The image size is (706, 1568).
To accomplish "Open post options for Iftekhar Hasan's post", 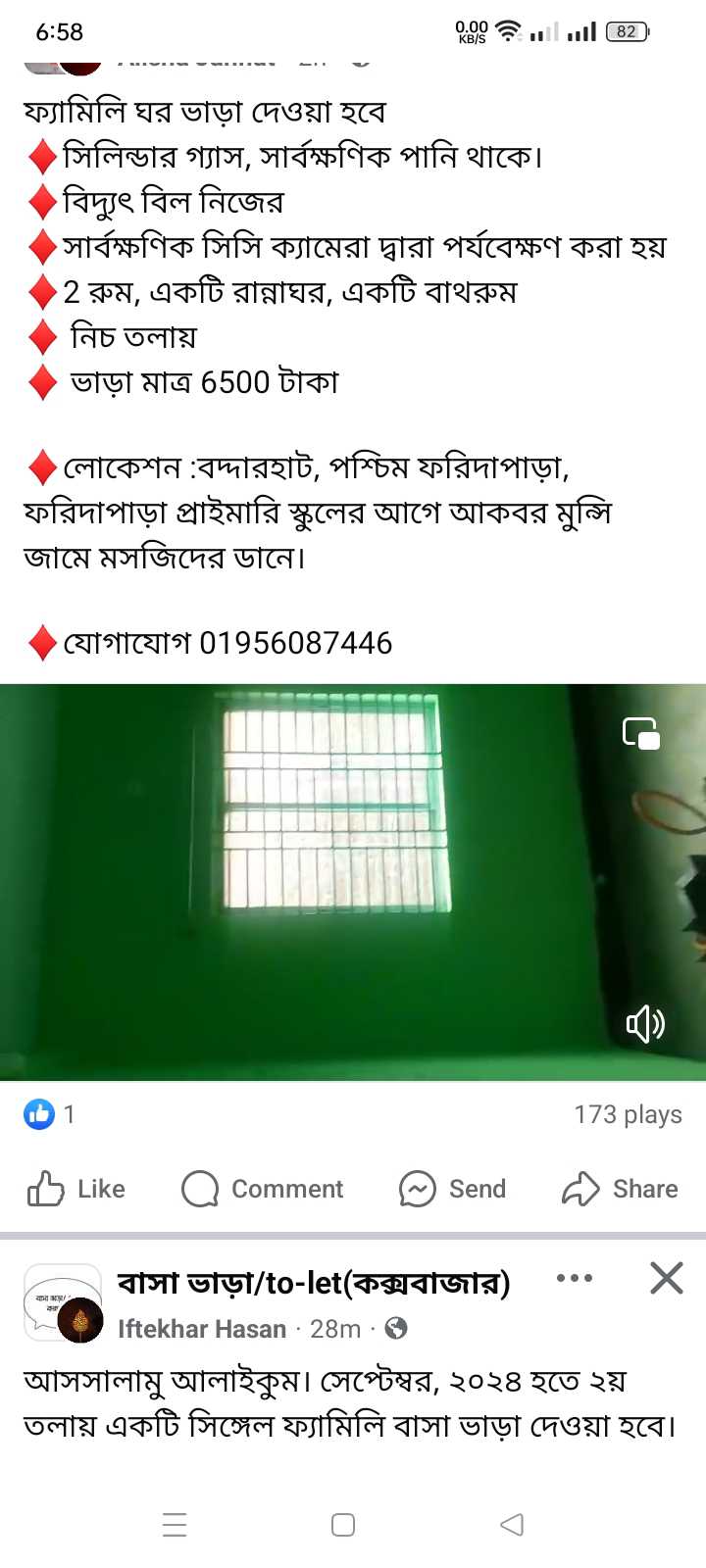I will pyautogui.click(x=574, y=1278).
